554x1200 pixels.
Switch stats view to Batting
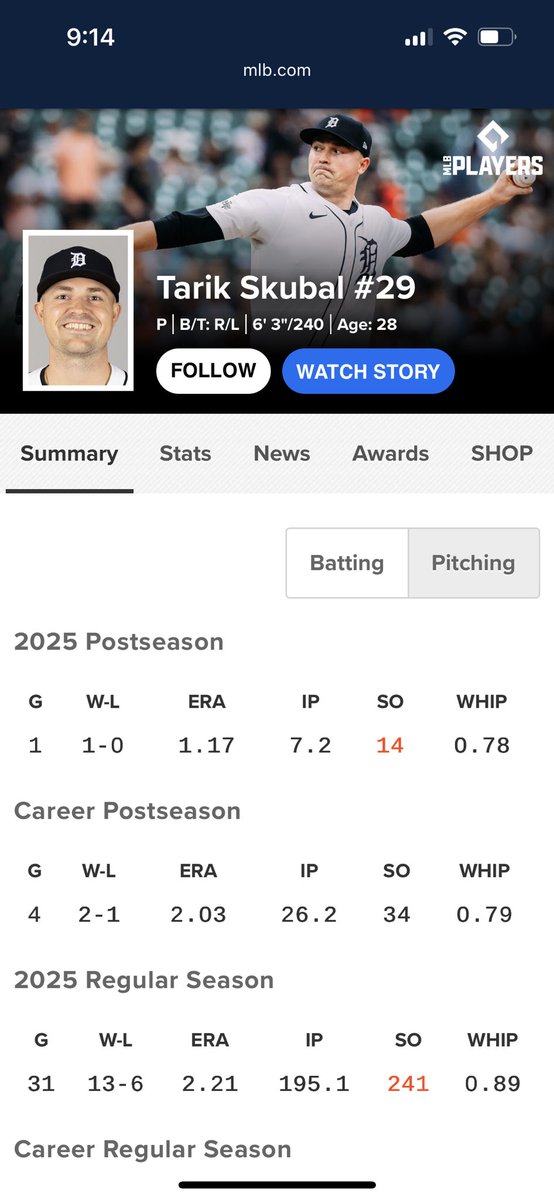pos(347,563)
